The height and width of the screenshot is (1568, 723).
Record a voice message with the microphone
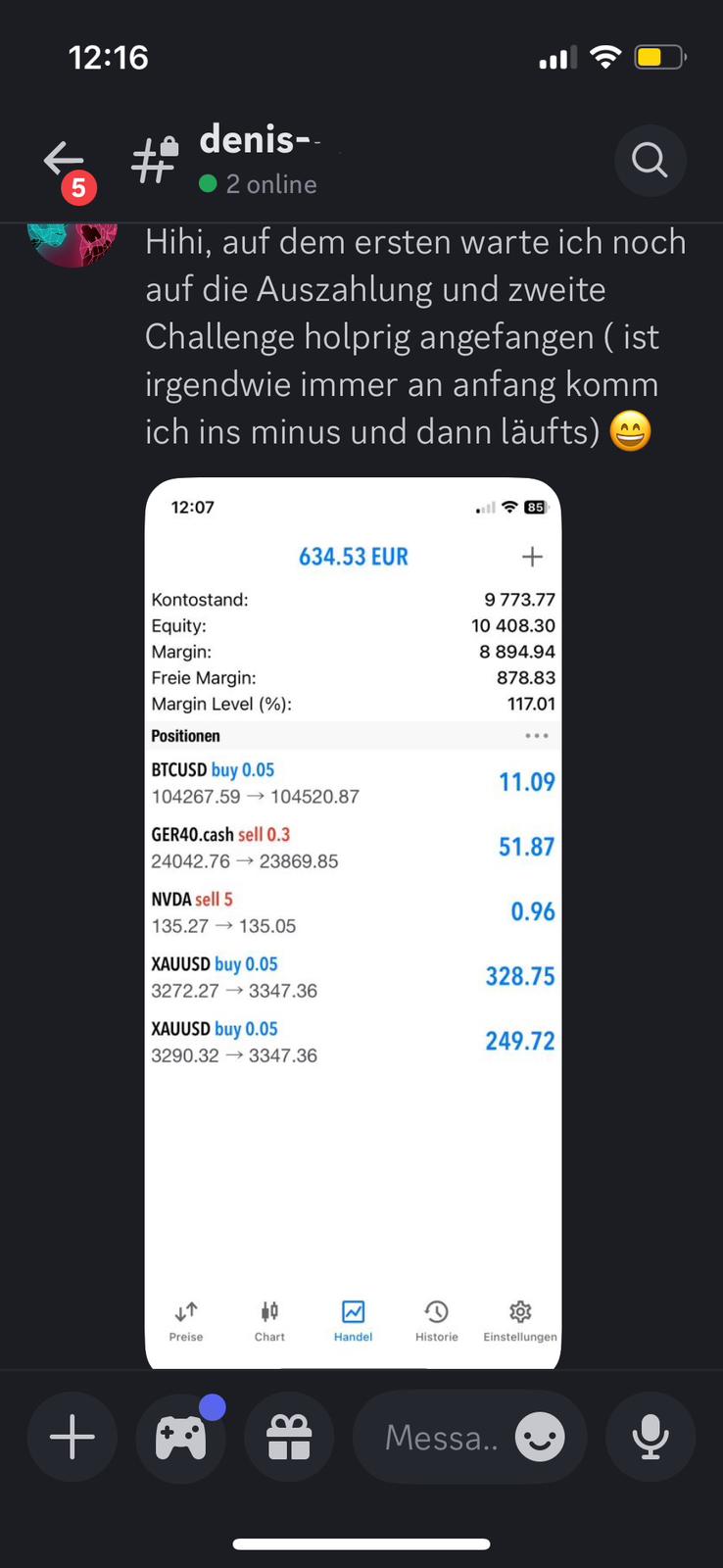tap(651, 1438)
